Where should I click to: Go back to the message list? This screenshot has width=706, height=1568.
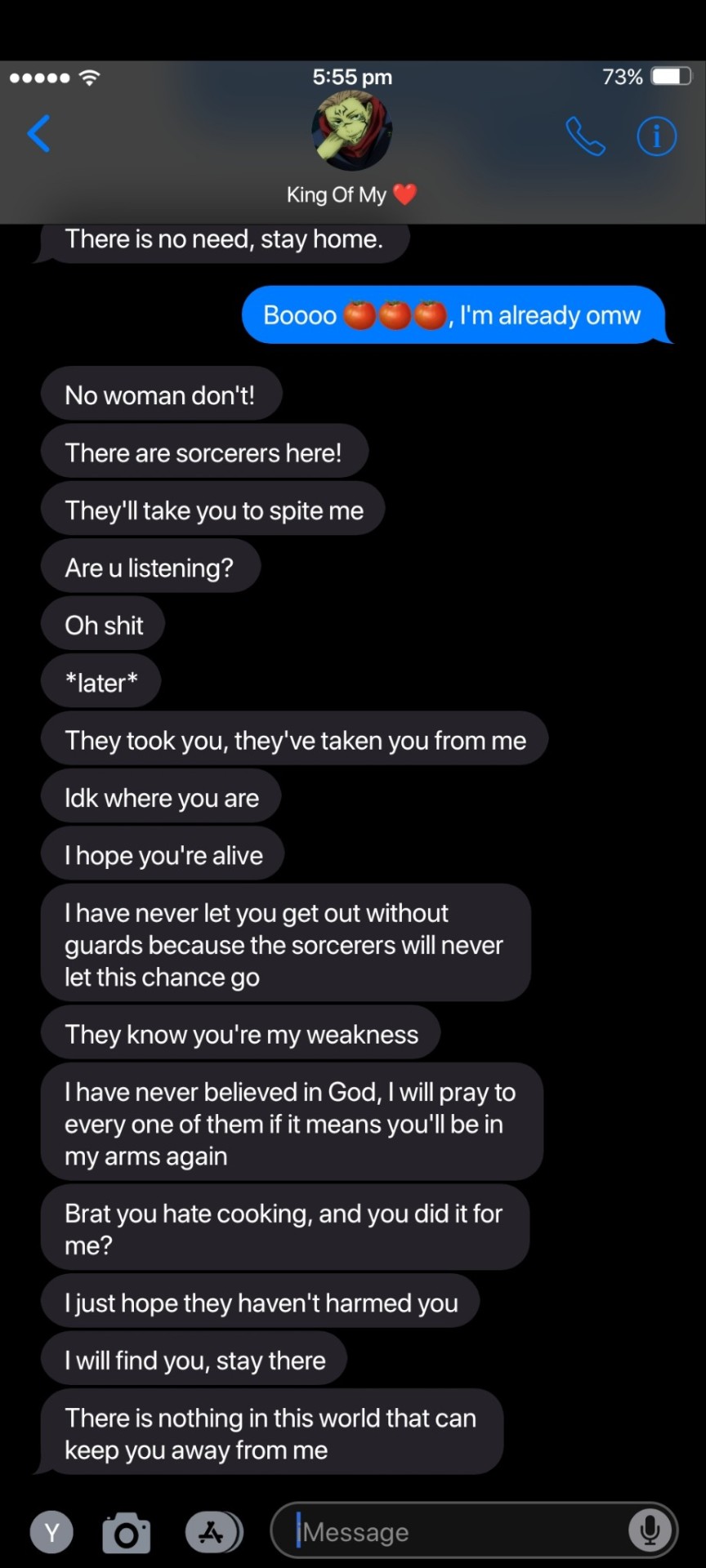(39, 134)
